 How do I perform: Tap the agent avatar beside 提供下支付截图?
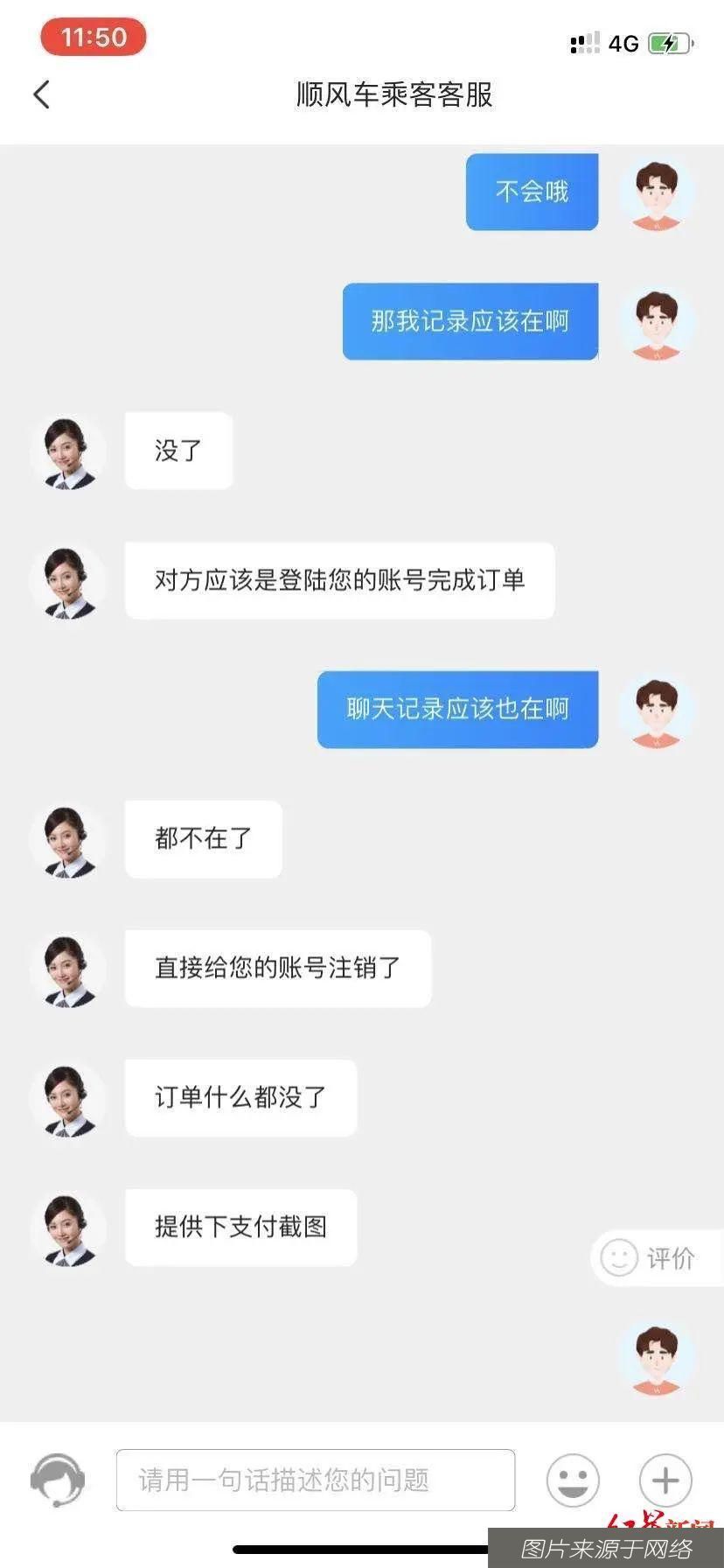coord(67,1228)
